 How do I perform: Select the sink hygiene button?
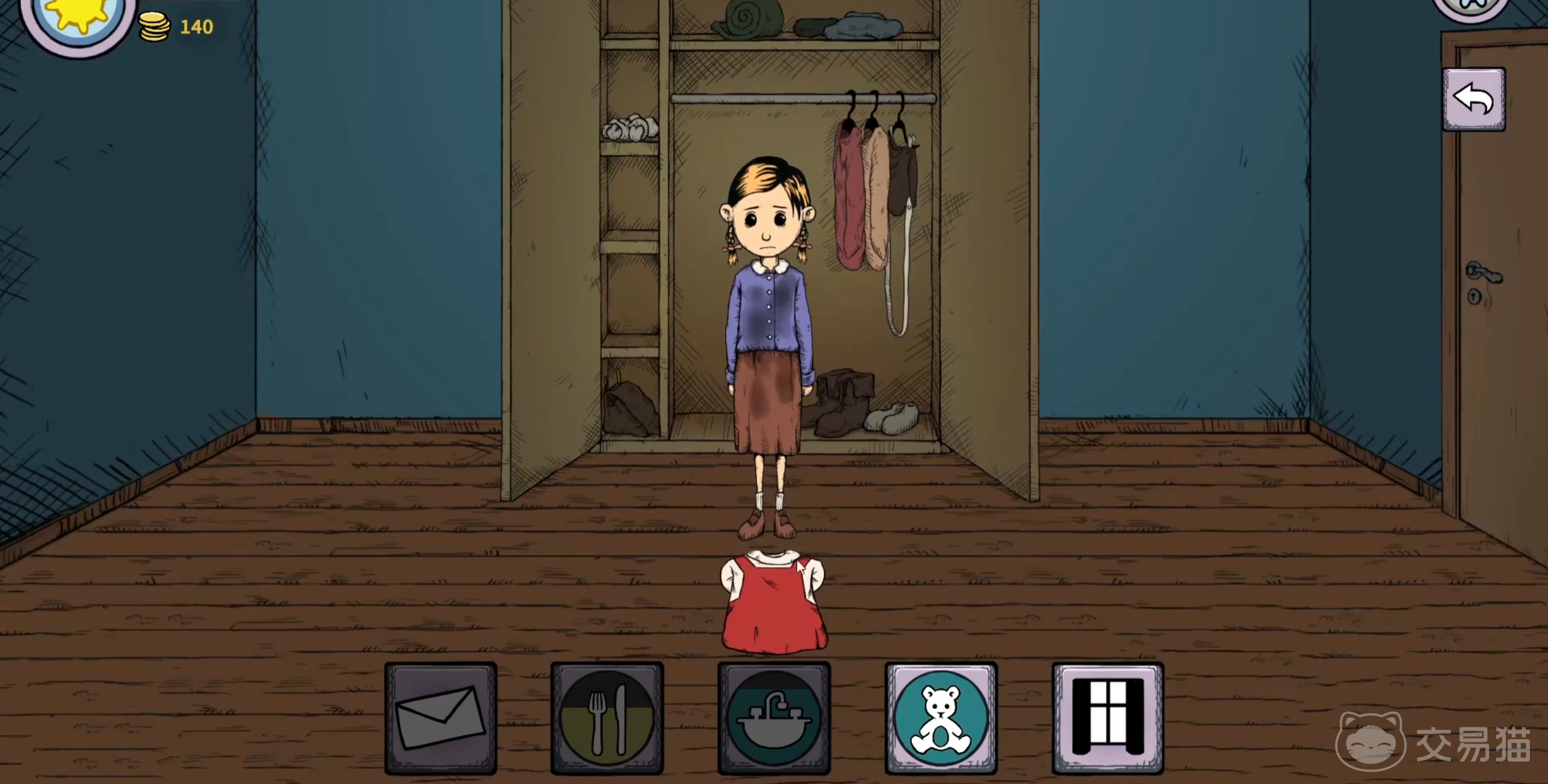click(x=774, y=718)
